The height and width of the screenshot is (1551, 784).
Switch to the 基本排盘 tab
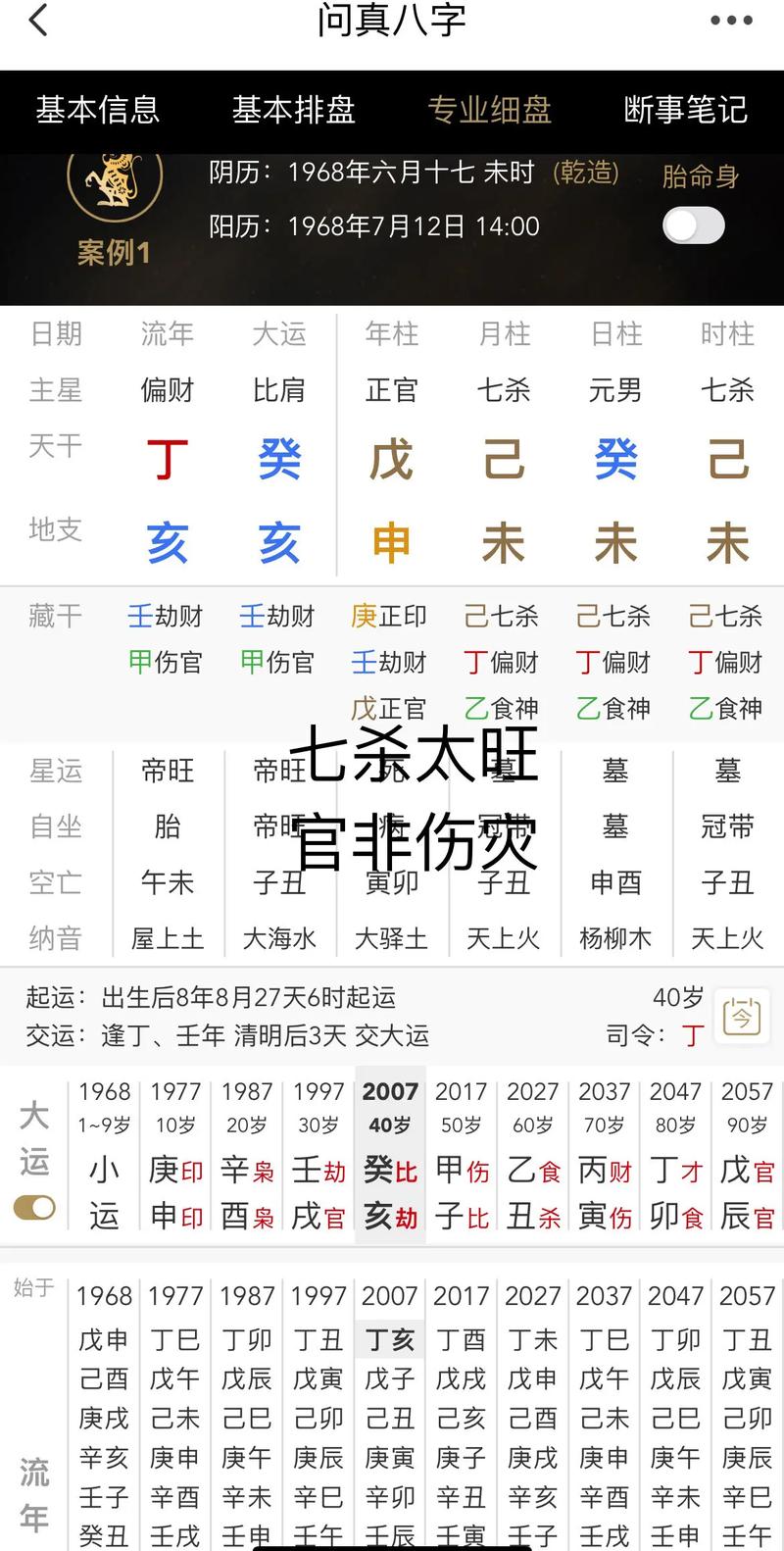point(293,110)
